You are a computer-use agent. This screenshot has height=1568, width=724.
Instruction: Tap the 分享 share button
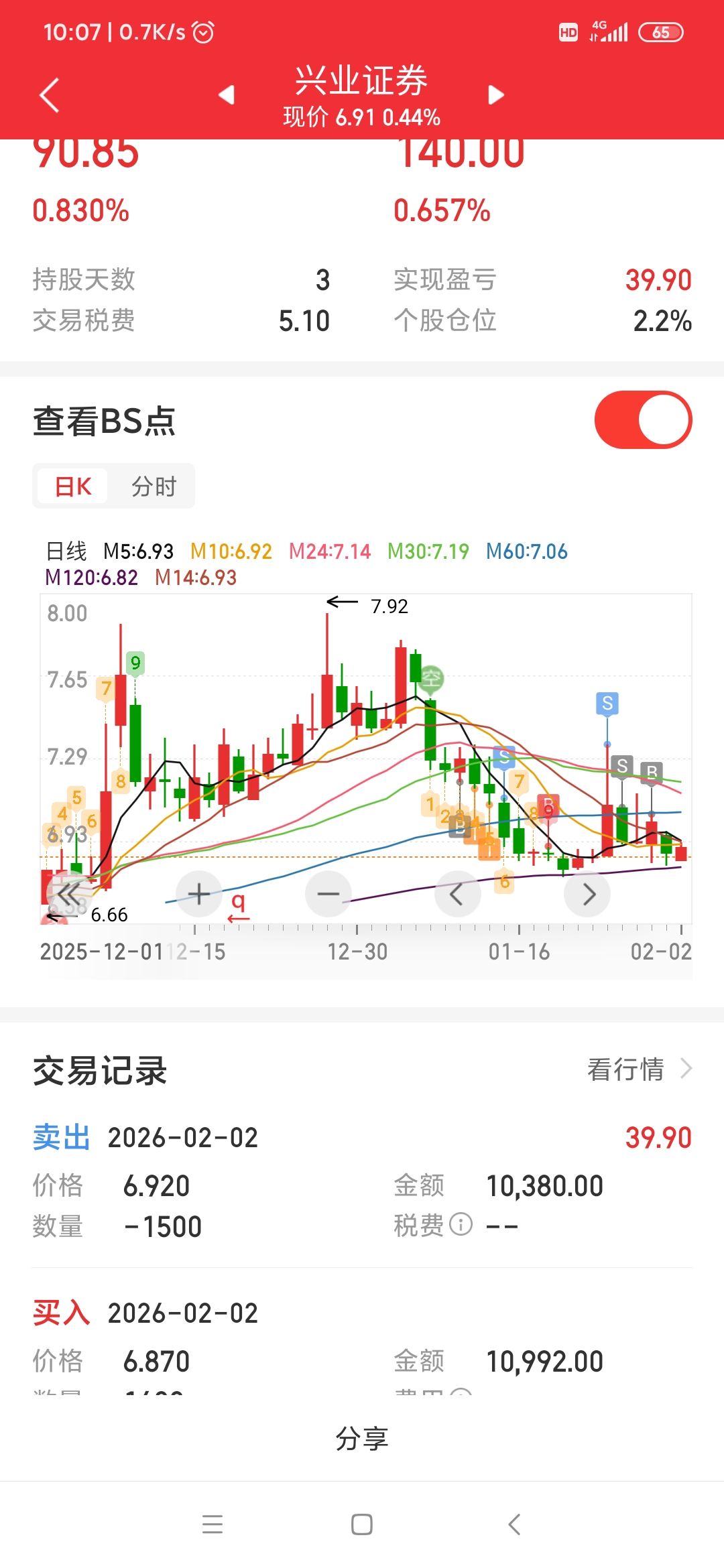click(362, 1438)
